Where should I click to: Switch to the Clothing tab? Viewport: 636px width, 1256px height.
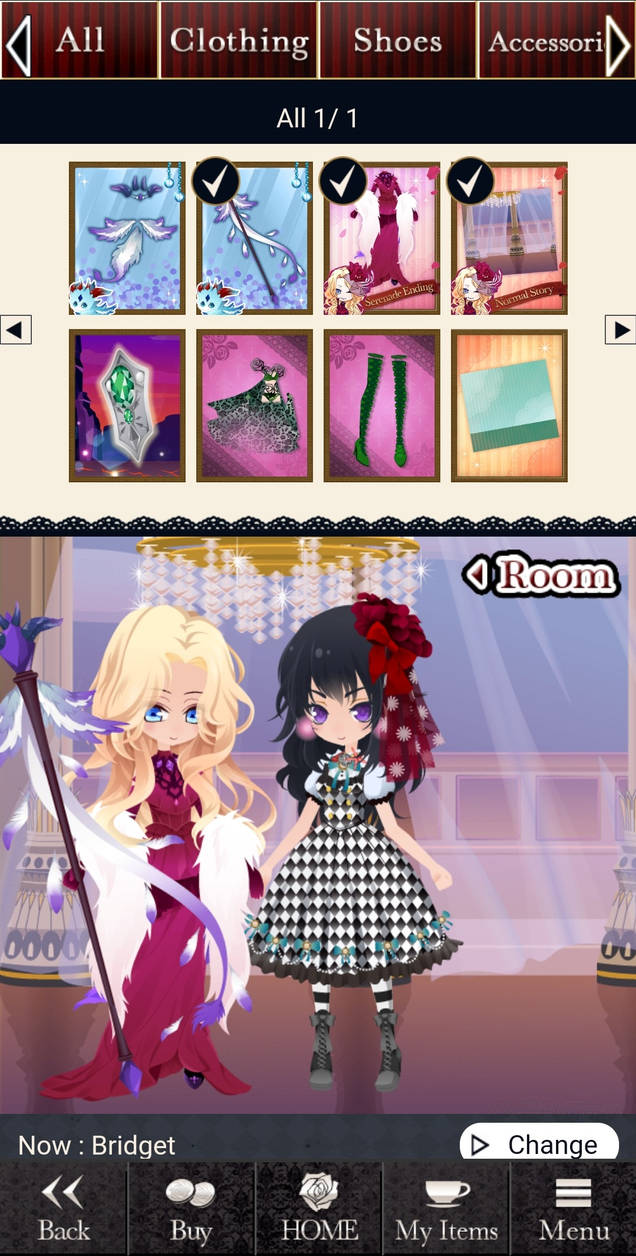pyautogui.click(x=239, y=40)
